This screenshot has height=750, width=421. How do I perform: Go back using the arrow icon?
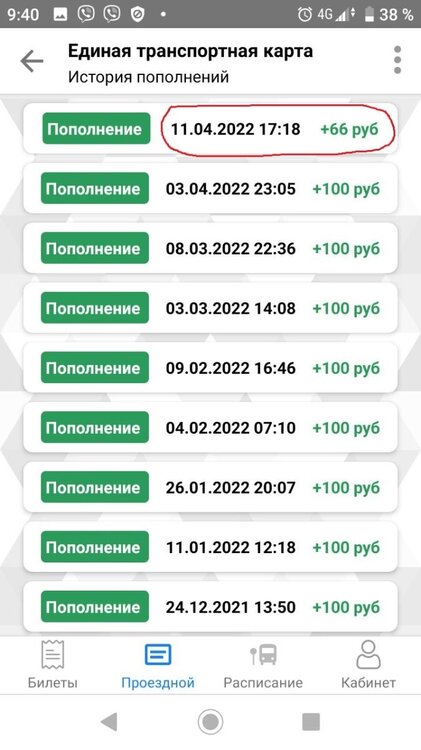point(32,62)
